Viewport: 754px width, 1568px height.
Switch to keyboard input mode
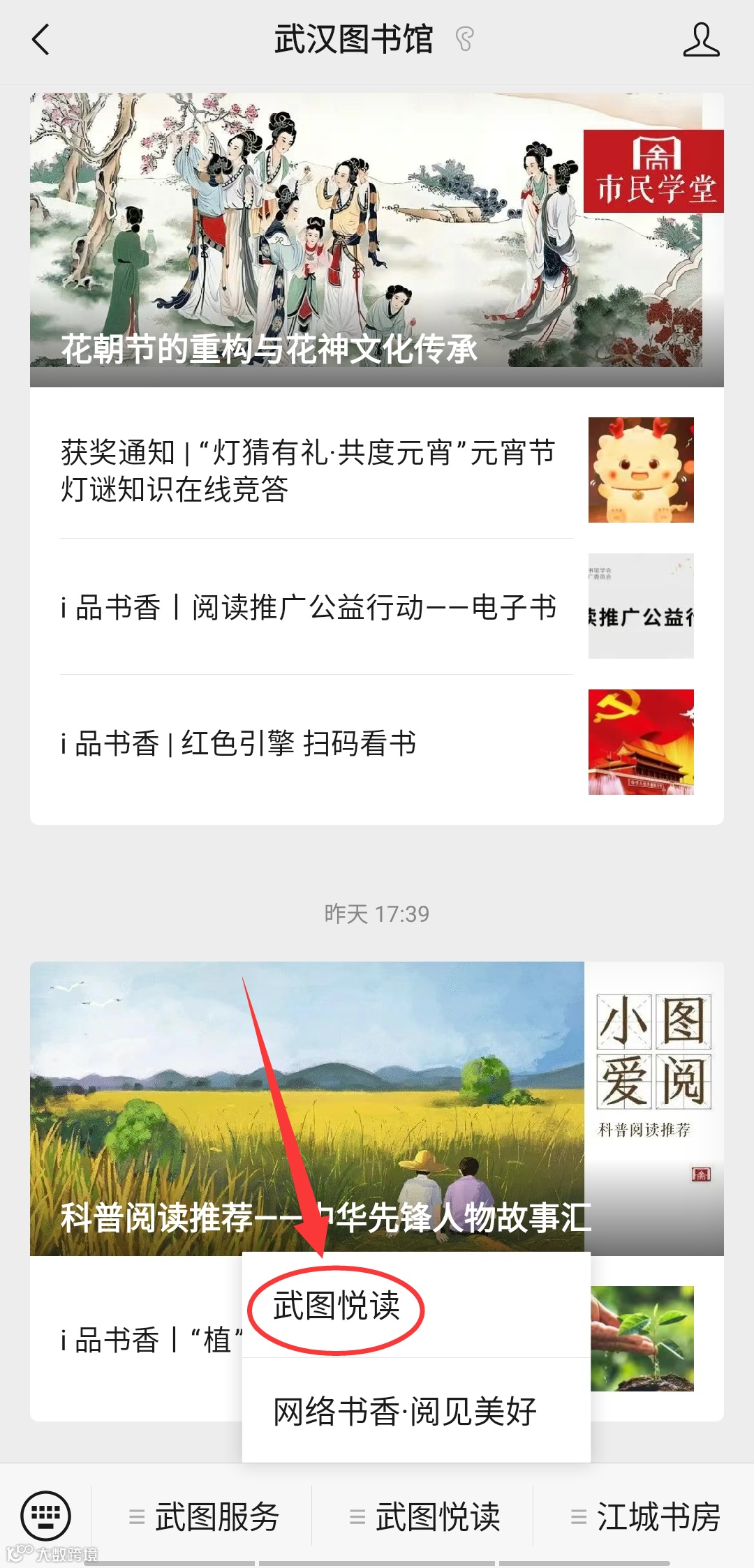tap(46, 1516)
